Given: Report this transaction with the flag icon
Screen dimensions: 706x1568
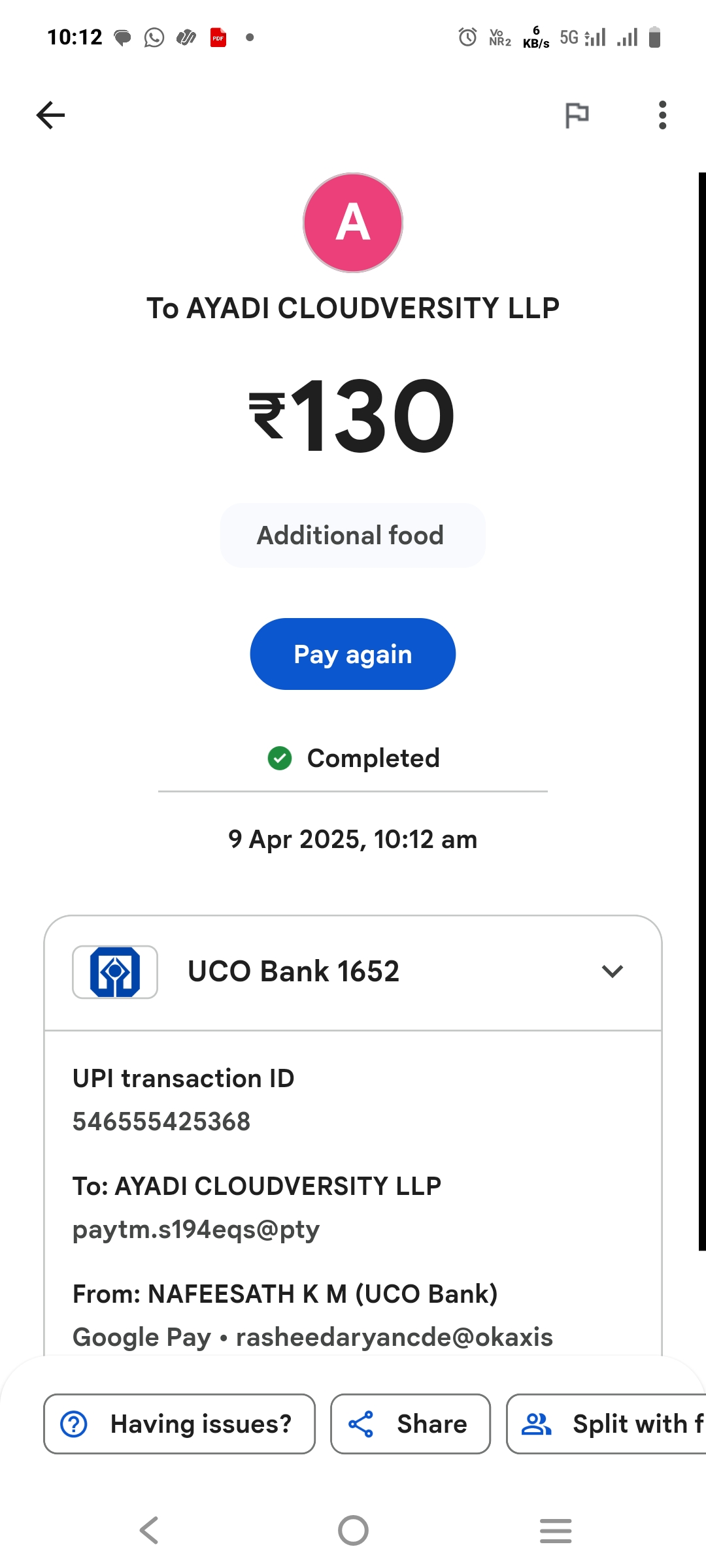Looking at the screenshot, I should click(x=577, y=116).
